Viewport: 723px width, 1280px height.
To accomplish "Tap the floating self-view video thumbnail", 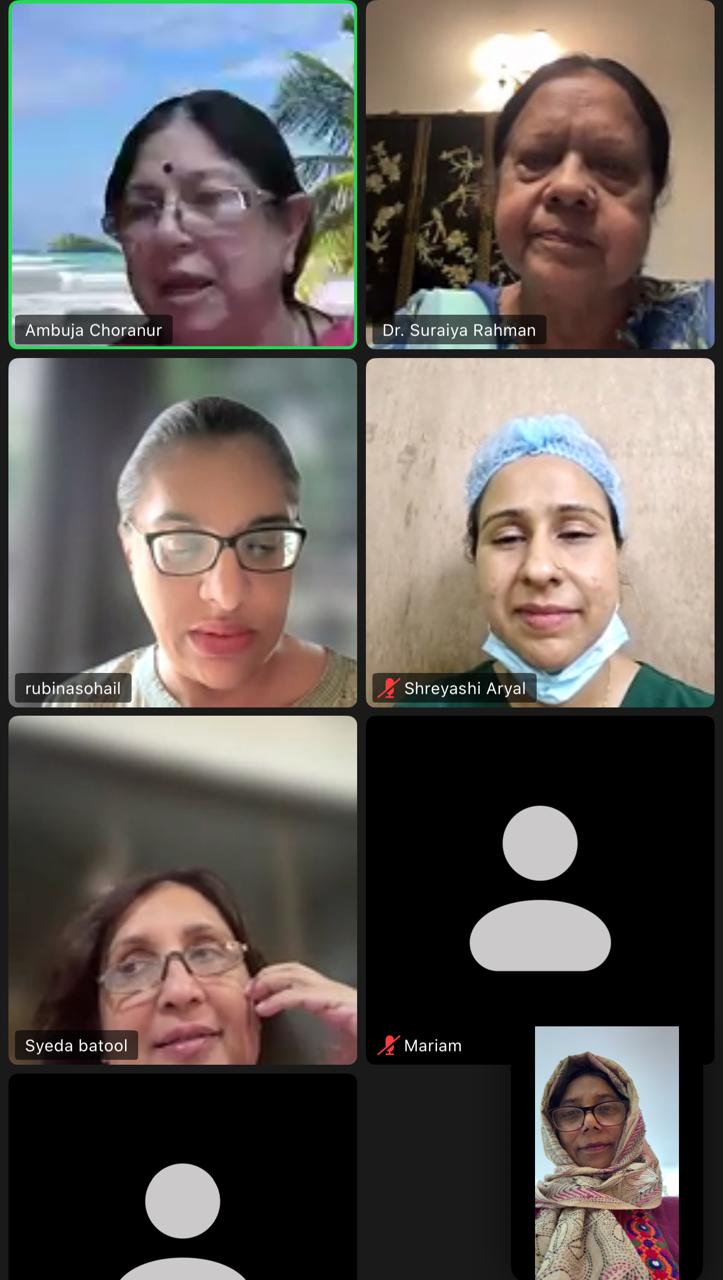I will pyautogui.click(x=607, y=1152).
